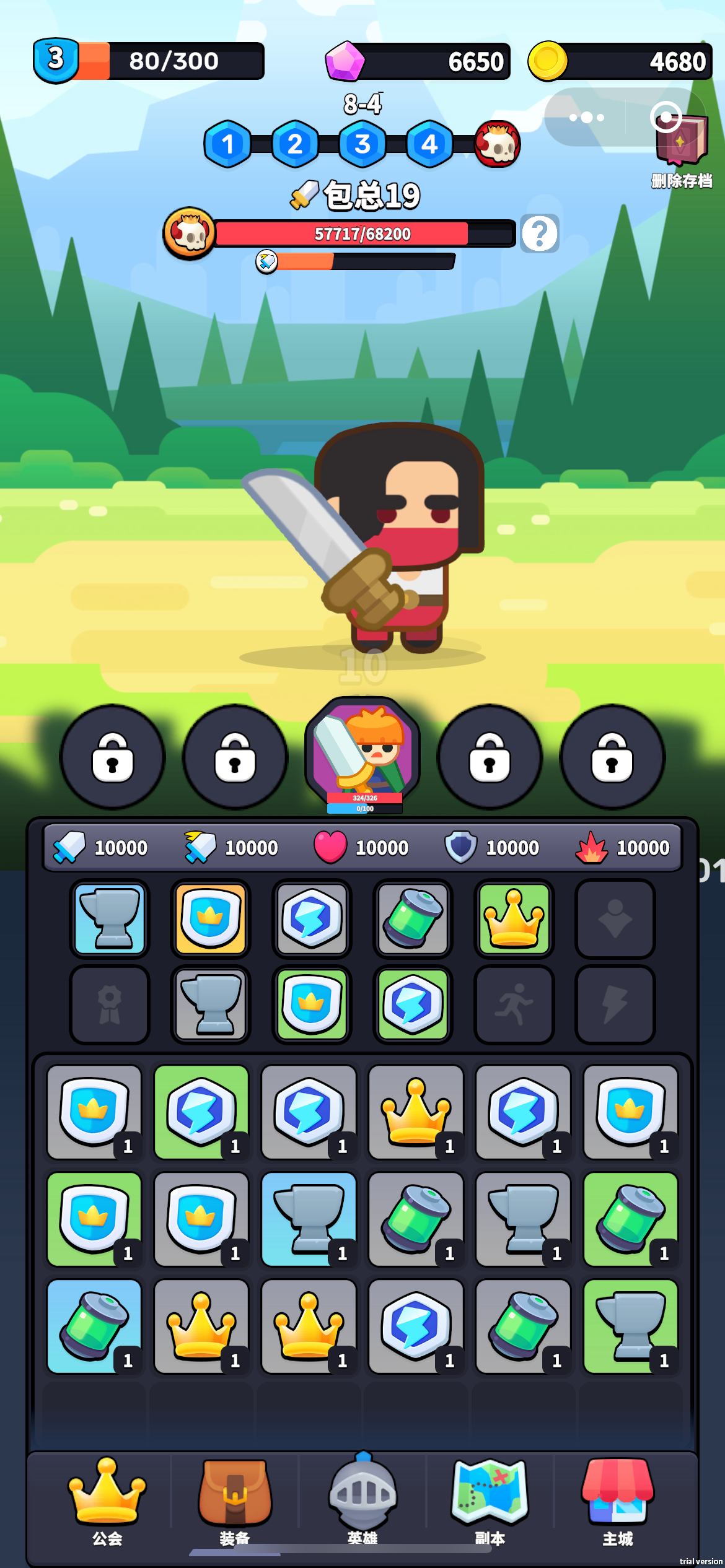Open the 副本 dungeon map tab
This screenshot has width=725, height=1568.
click(x=490, y=1501)
